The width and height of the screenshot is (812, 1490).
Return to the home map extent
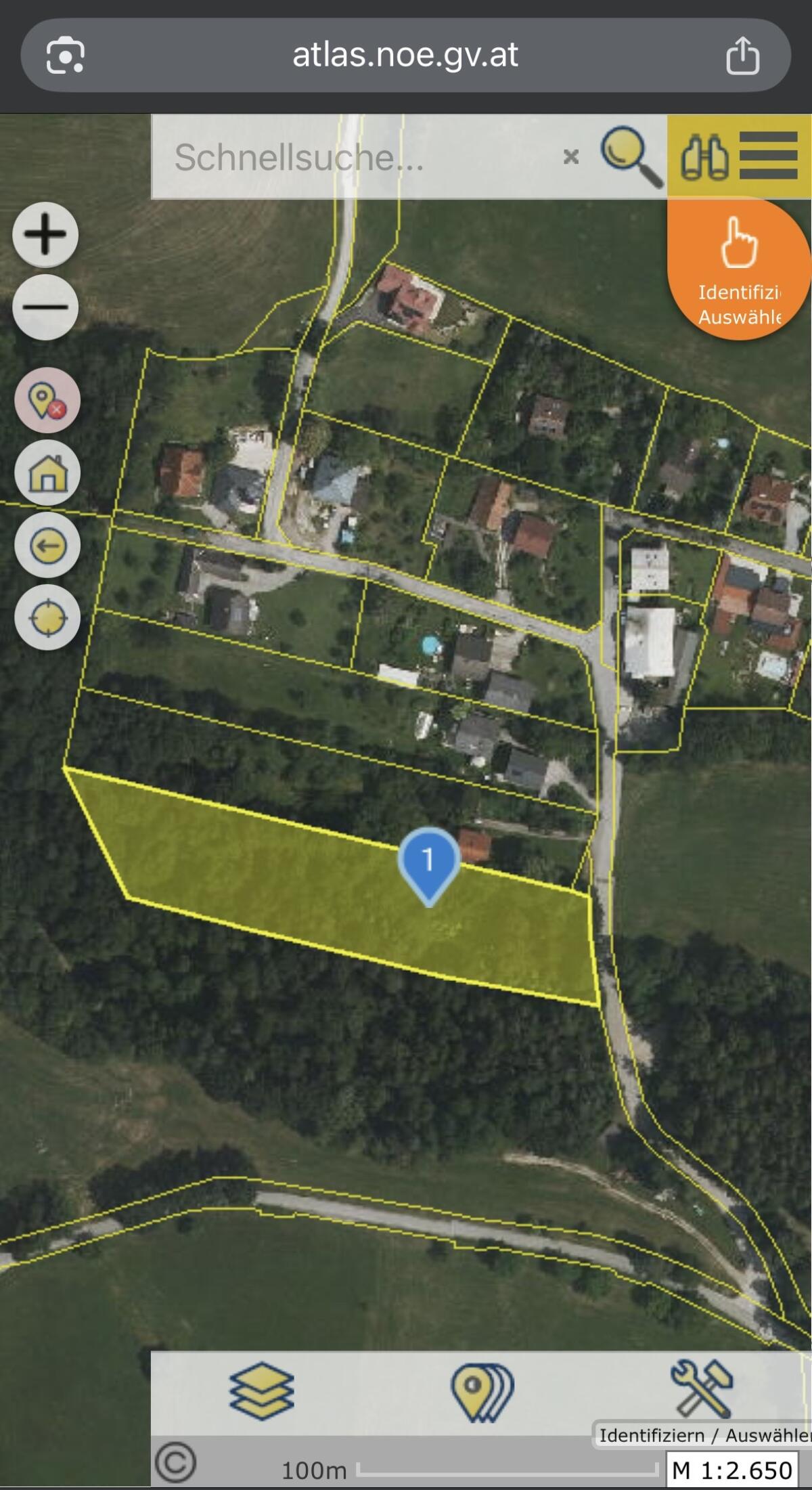tap(47, 473)
